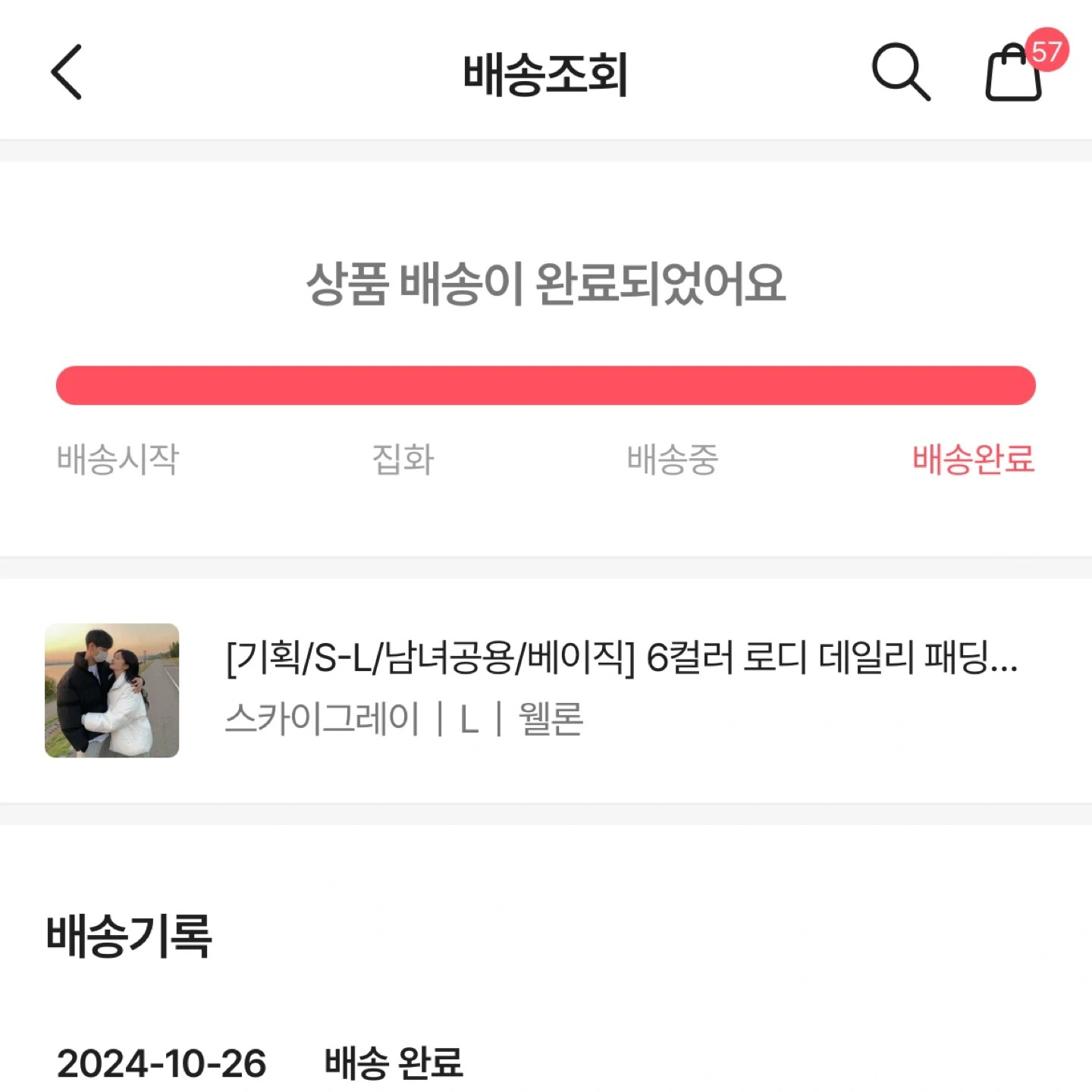Go back from the 배송조회 page
This screenshot has height=1092, width=1092.
point(67,73)
